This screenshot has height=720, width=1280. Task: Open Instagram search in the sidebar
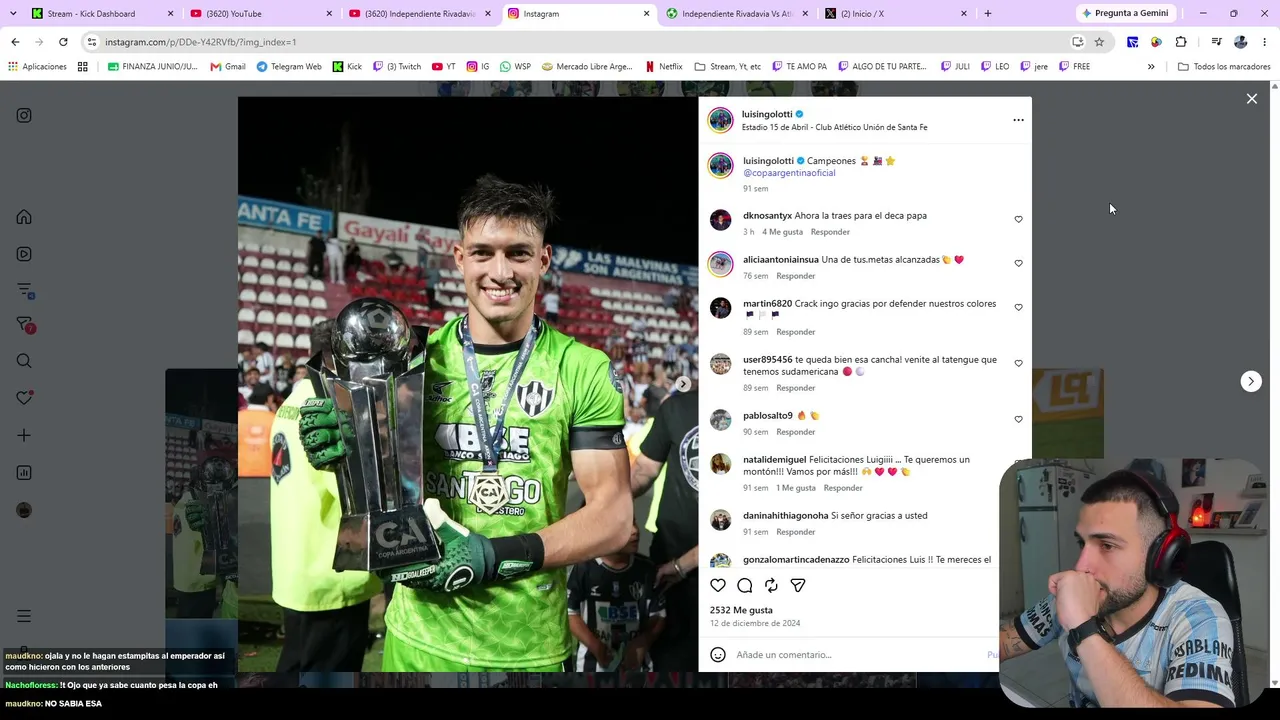click(24, 361)
